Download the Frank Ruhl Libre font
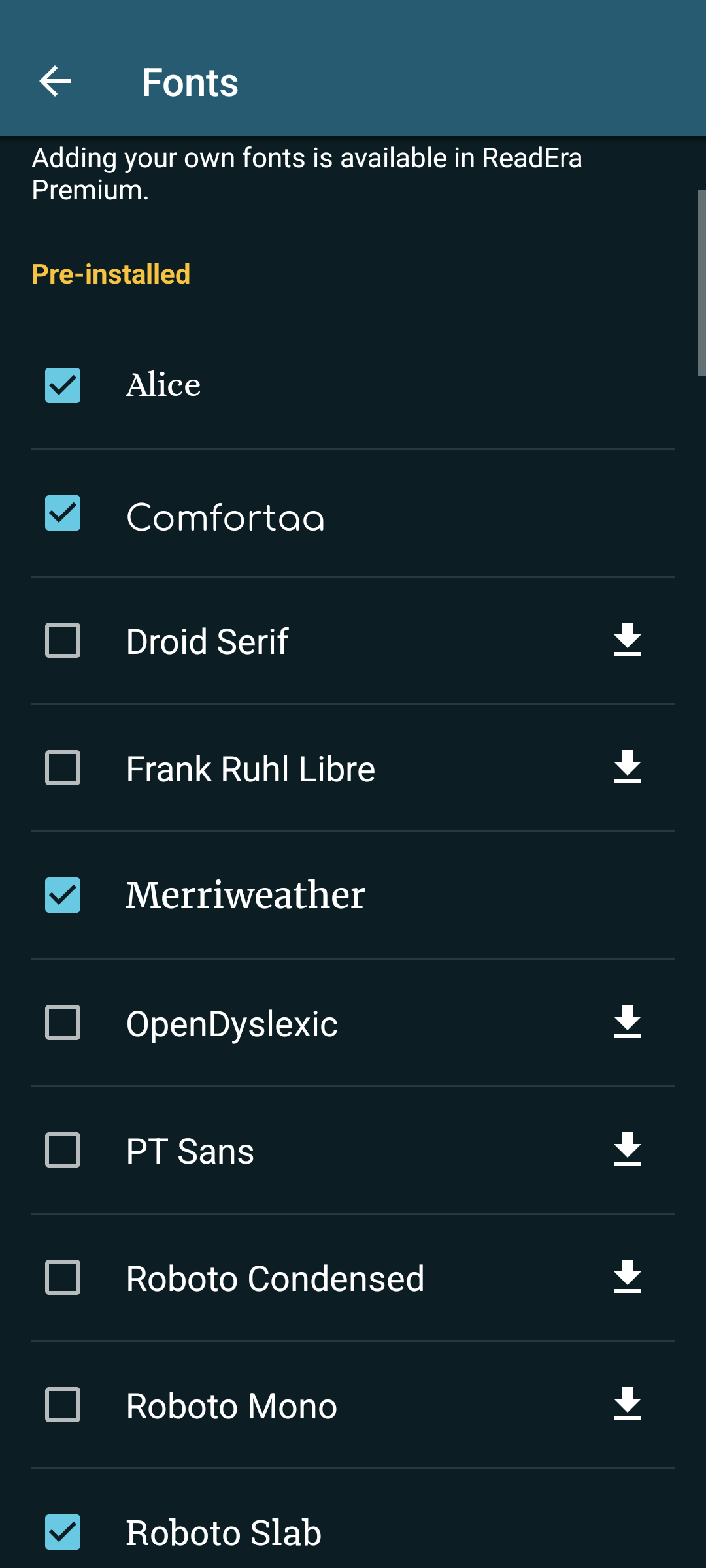 (627, 767)
